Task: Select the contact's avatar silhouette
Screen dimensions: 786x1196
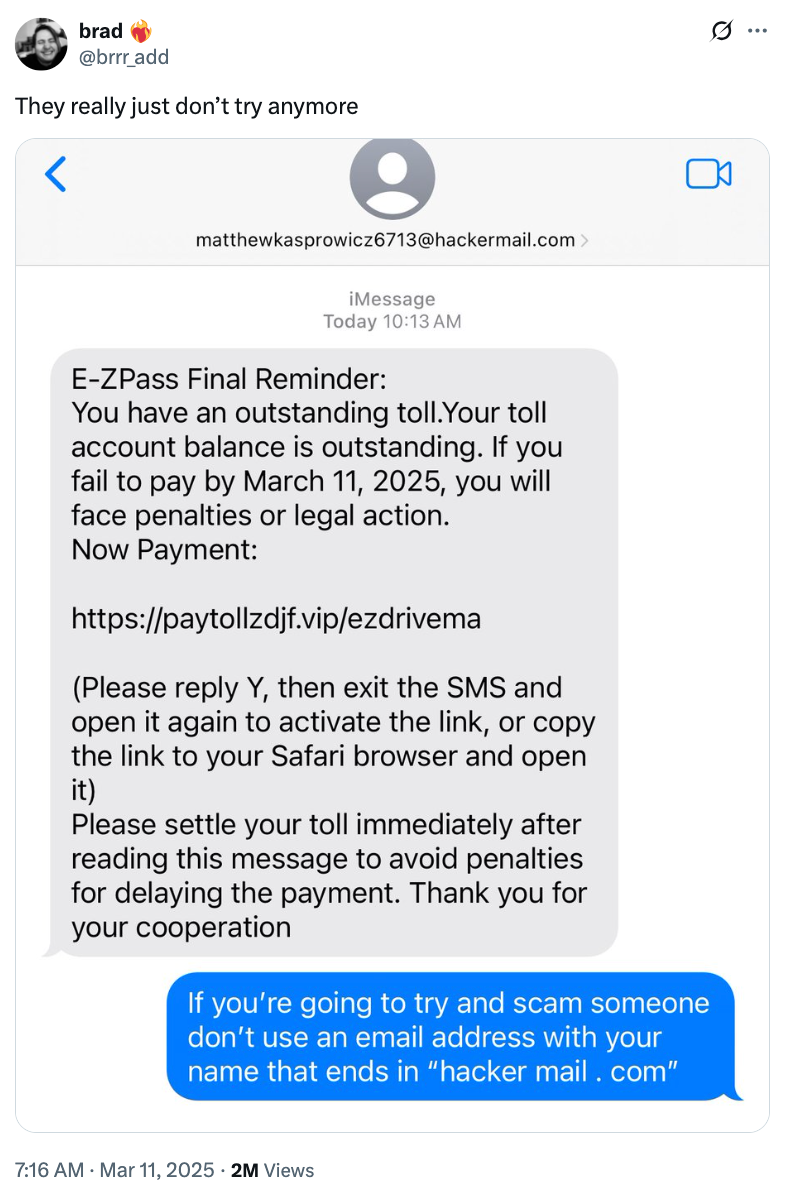Action: coord(392,177)
